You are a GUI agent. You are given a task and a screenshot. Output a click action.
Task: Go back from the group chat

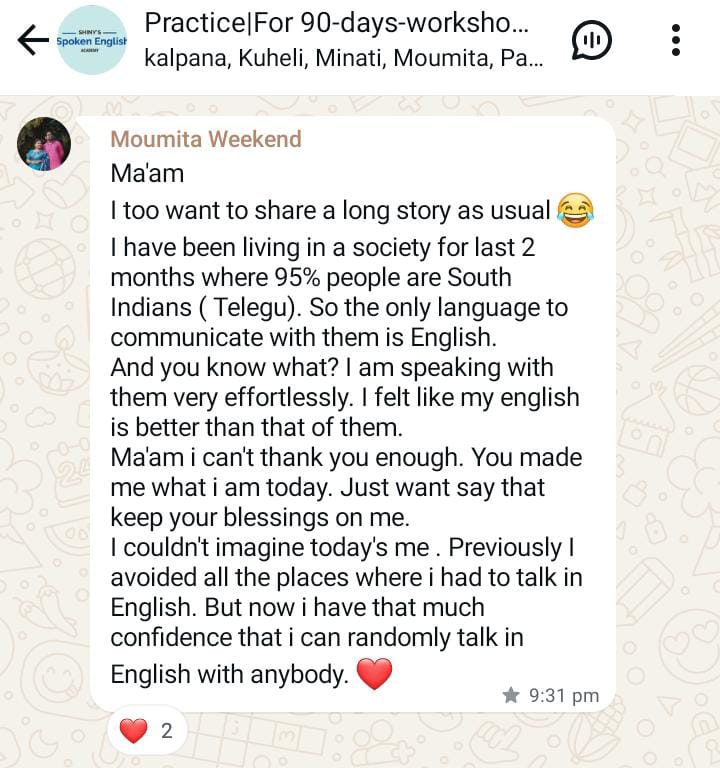pos(33,40)
